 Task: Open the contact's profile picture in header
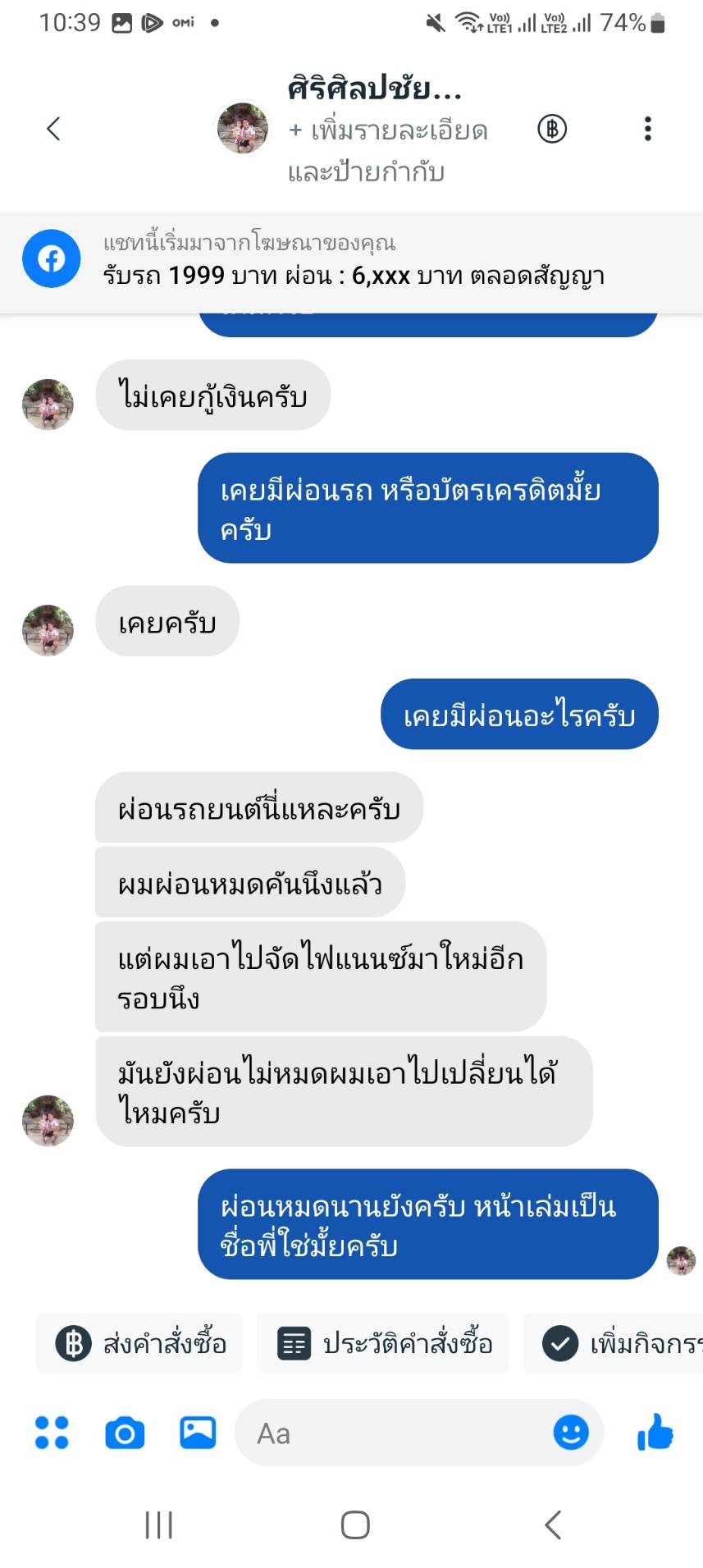coord(242,128)
